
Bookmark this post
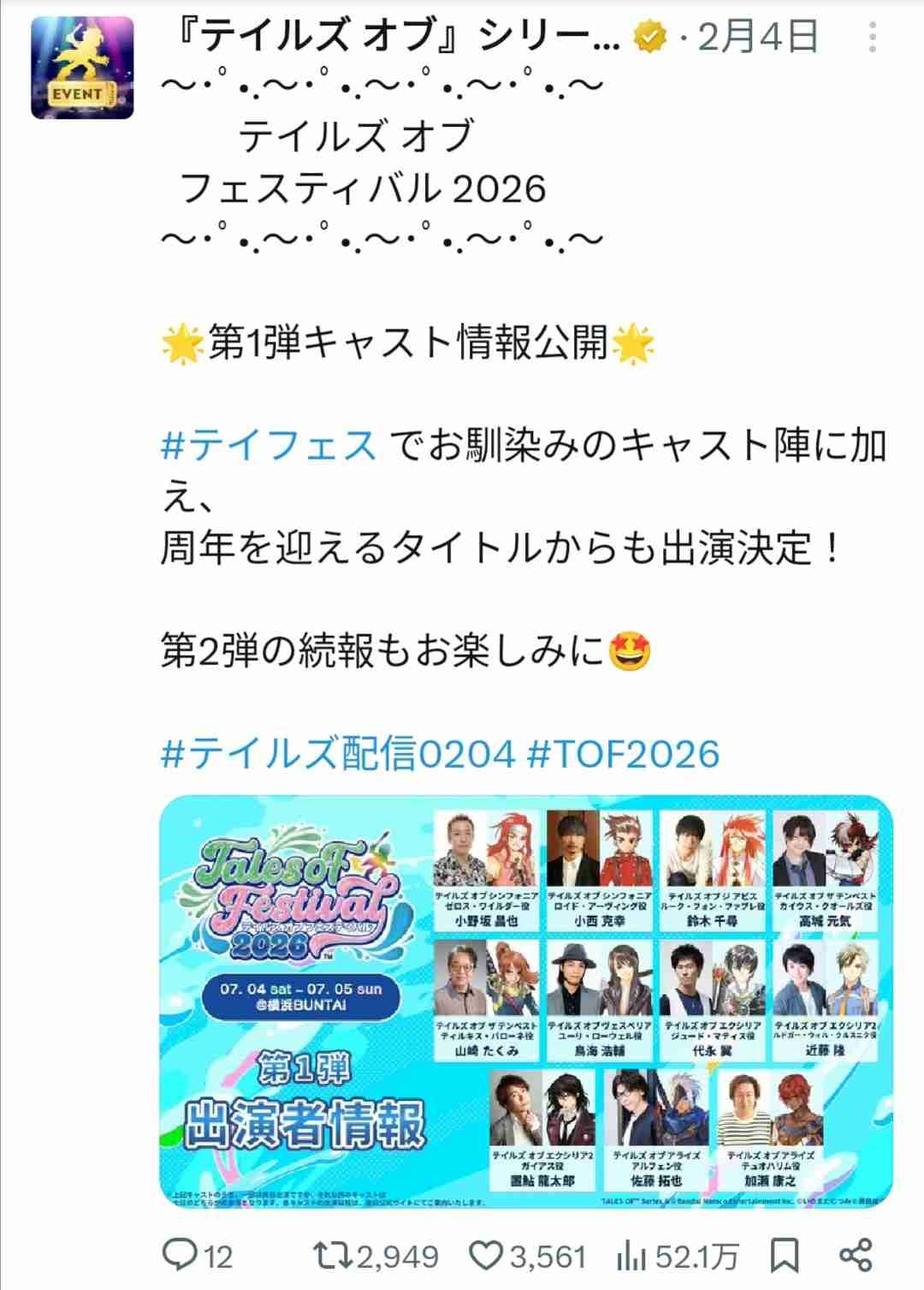click(784, 1255)
